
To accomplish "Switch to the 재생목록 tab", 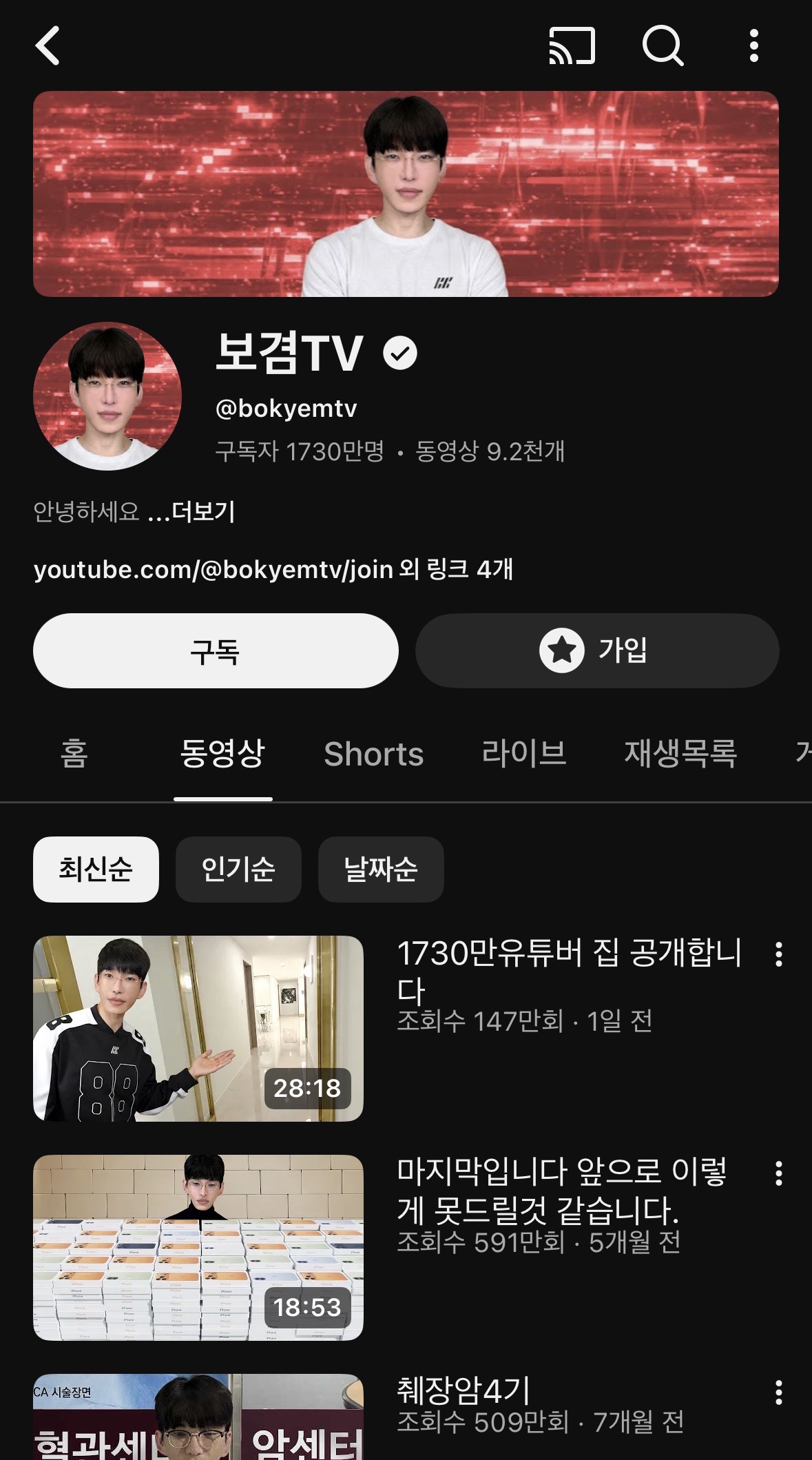I will [x=680, y=754].
